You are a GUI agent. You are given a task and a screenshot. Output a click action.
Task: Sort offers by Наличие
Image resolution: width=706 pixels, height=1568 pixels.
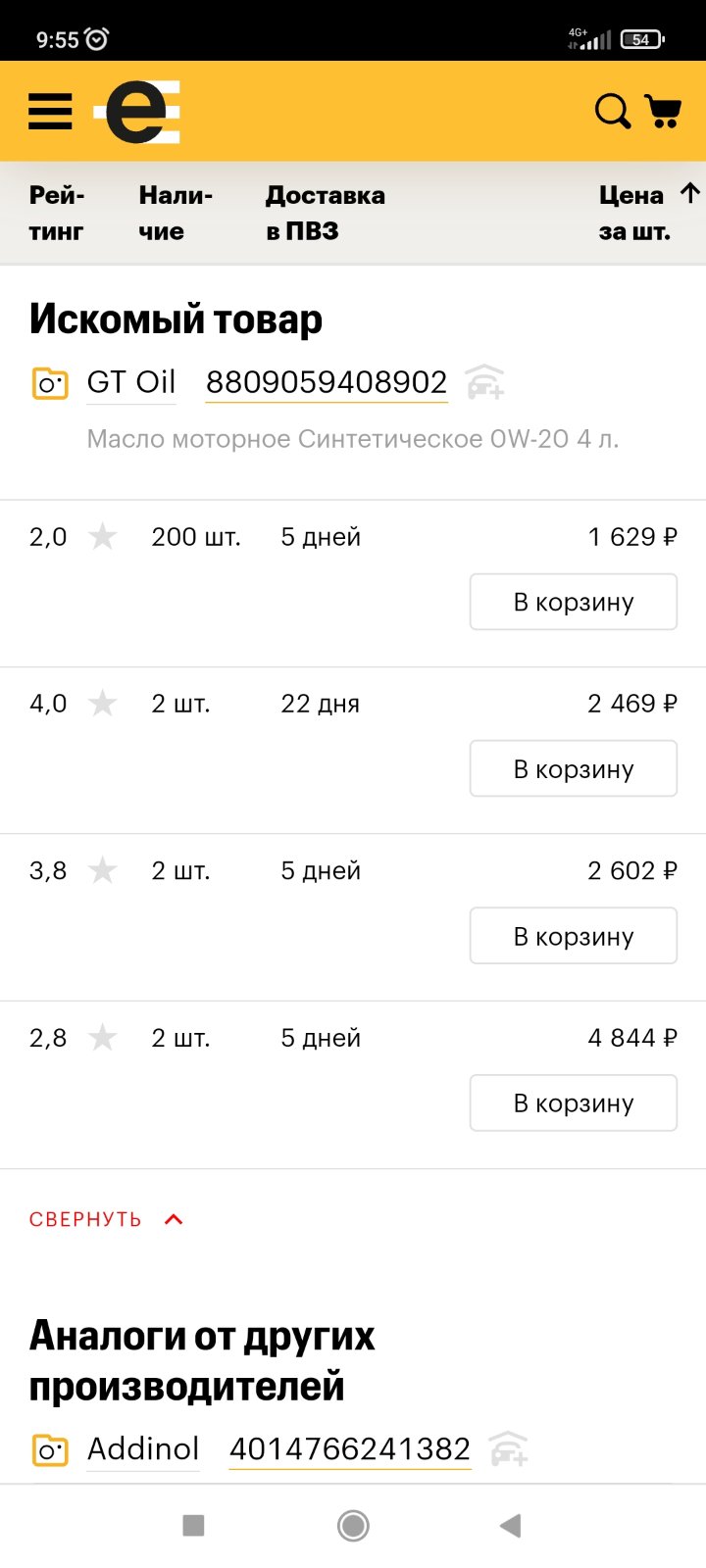tap(176, 213)
